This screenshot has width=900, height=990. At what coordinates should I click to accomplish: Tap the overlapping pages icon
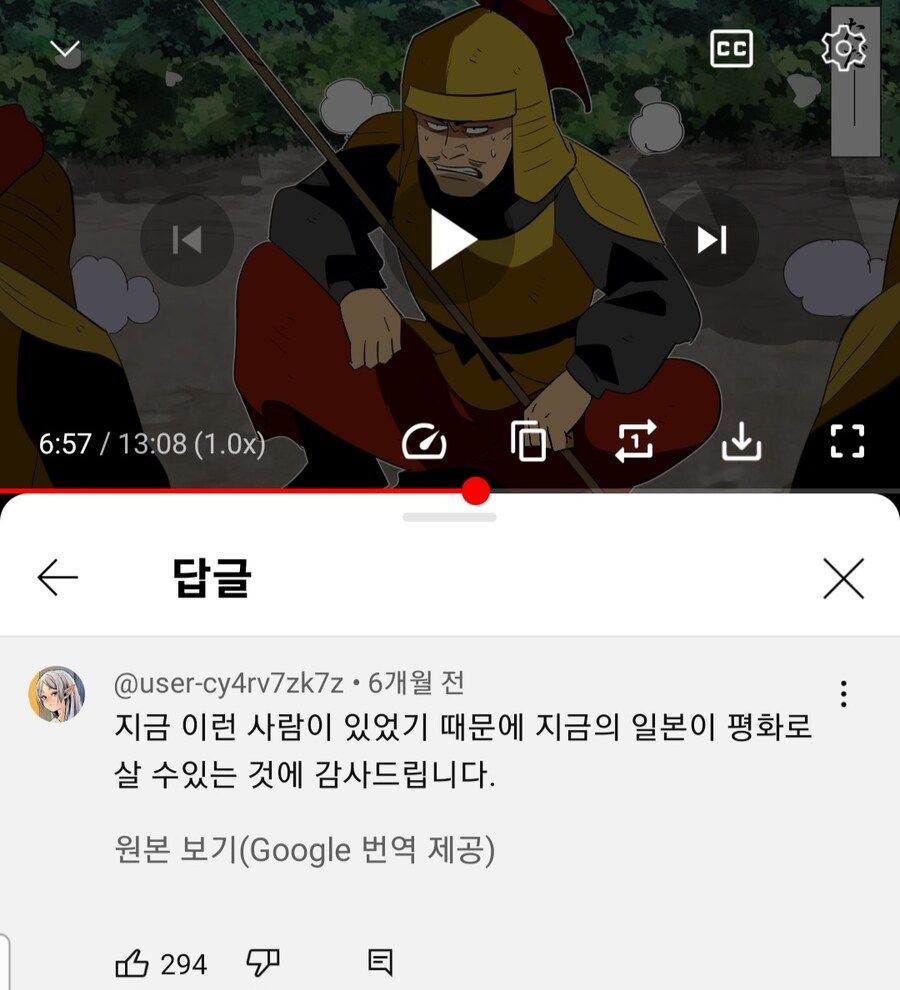pyautogui.click(x=529, y=441)
